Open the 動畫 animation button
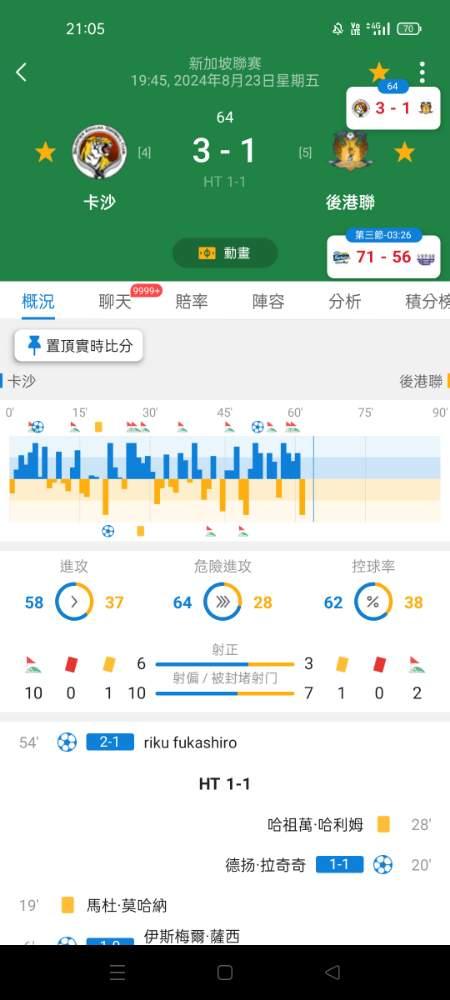This screenshot has width=450, height=1000. point(225,253)
